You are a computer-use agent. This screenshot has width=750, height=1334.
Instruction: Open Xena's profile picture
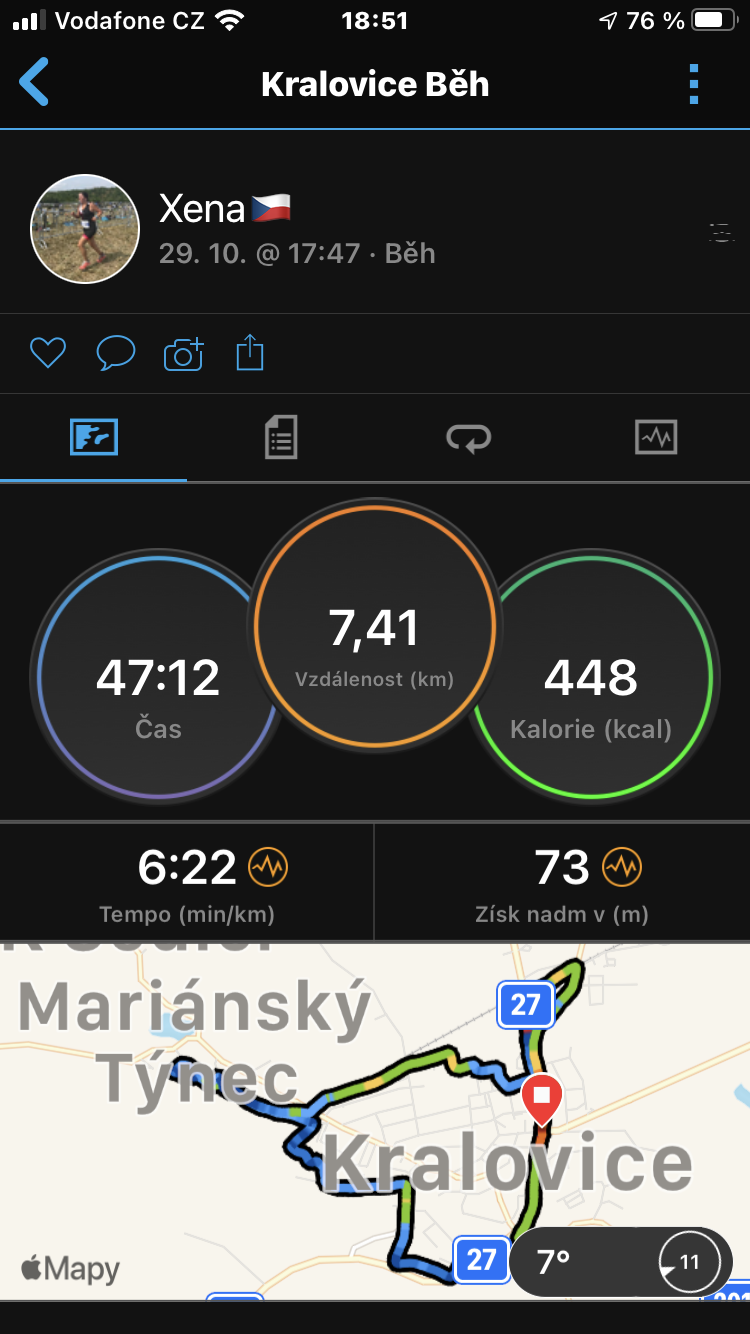85,229
